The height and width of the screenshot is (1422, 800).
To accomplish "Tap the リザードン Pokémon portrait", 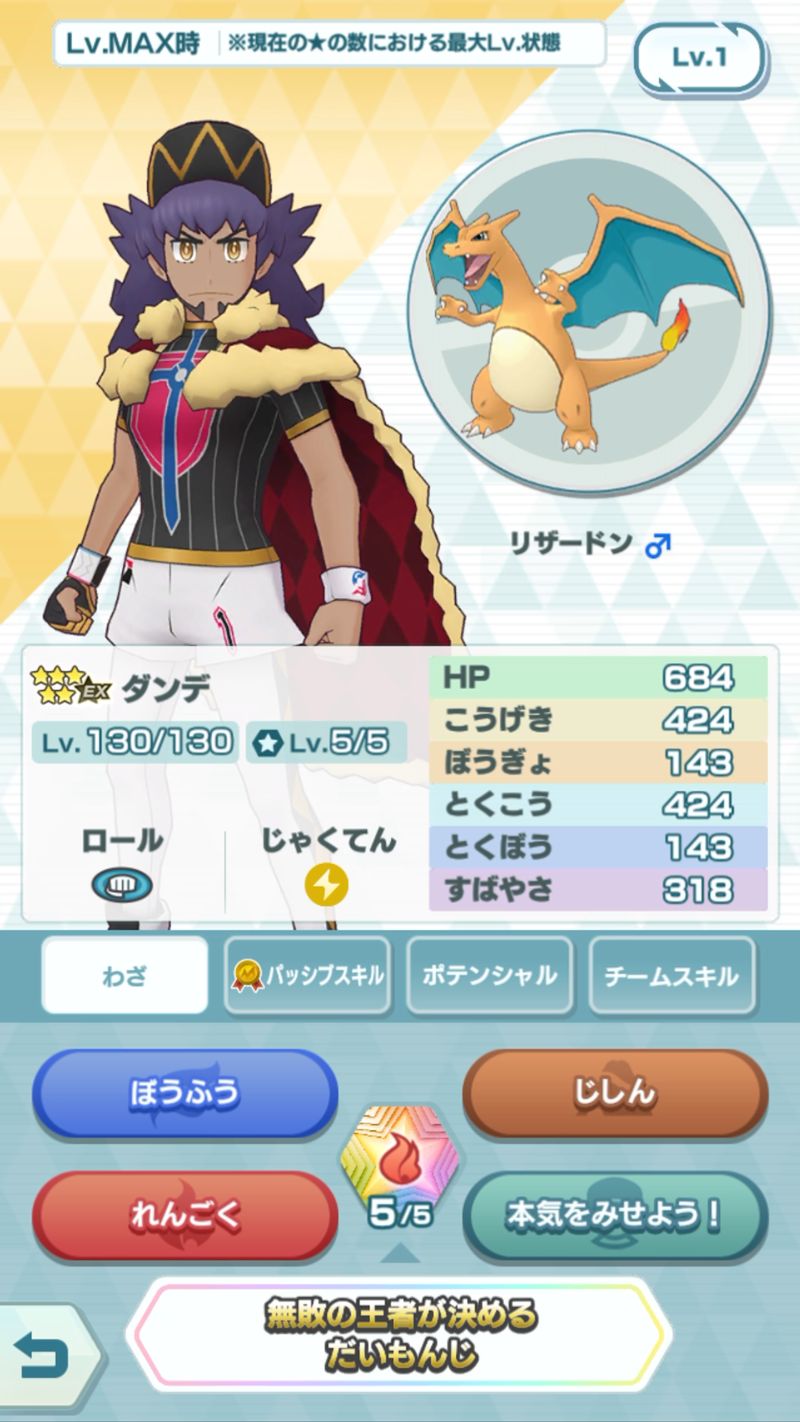I will click(589, 312).
